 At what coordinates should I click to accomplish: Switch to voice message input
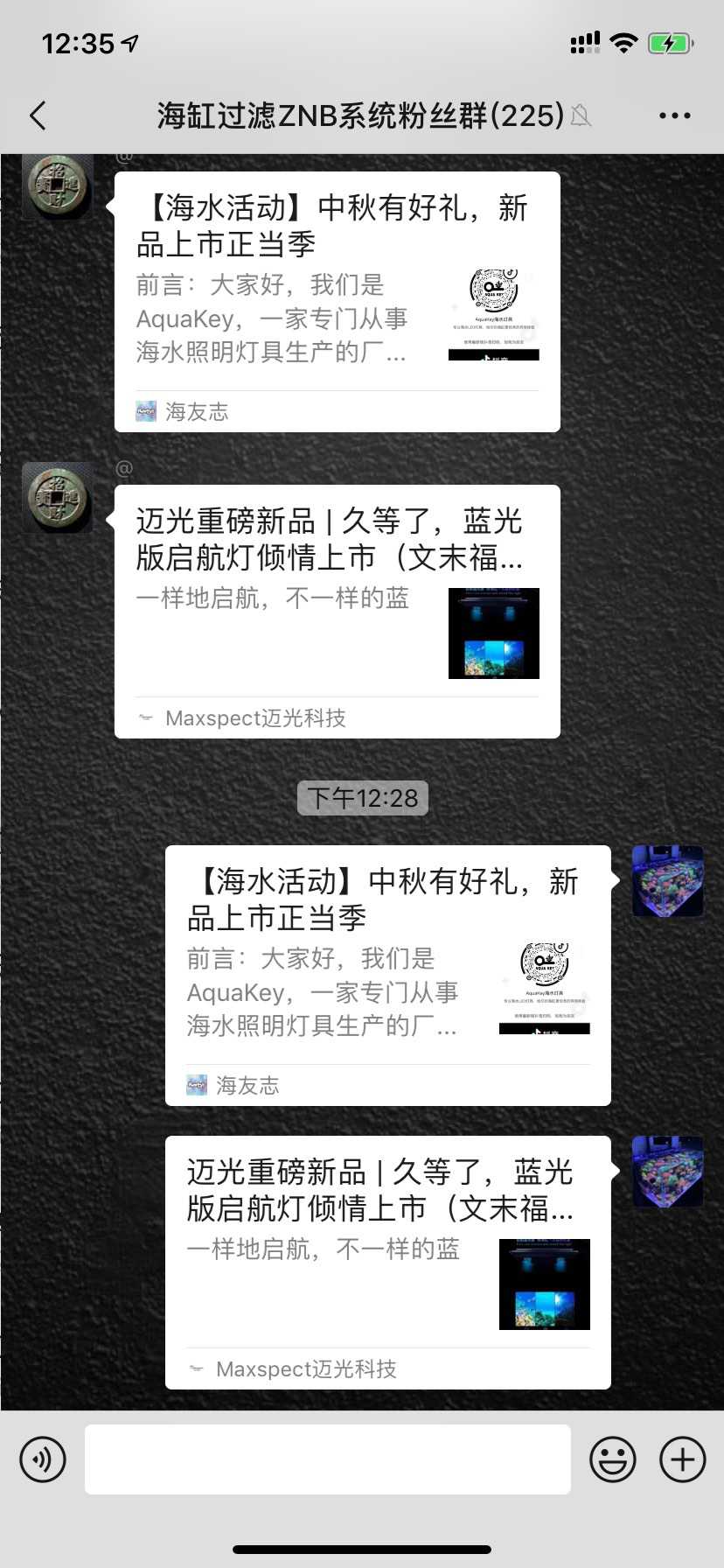[43, 1459]
